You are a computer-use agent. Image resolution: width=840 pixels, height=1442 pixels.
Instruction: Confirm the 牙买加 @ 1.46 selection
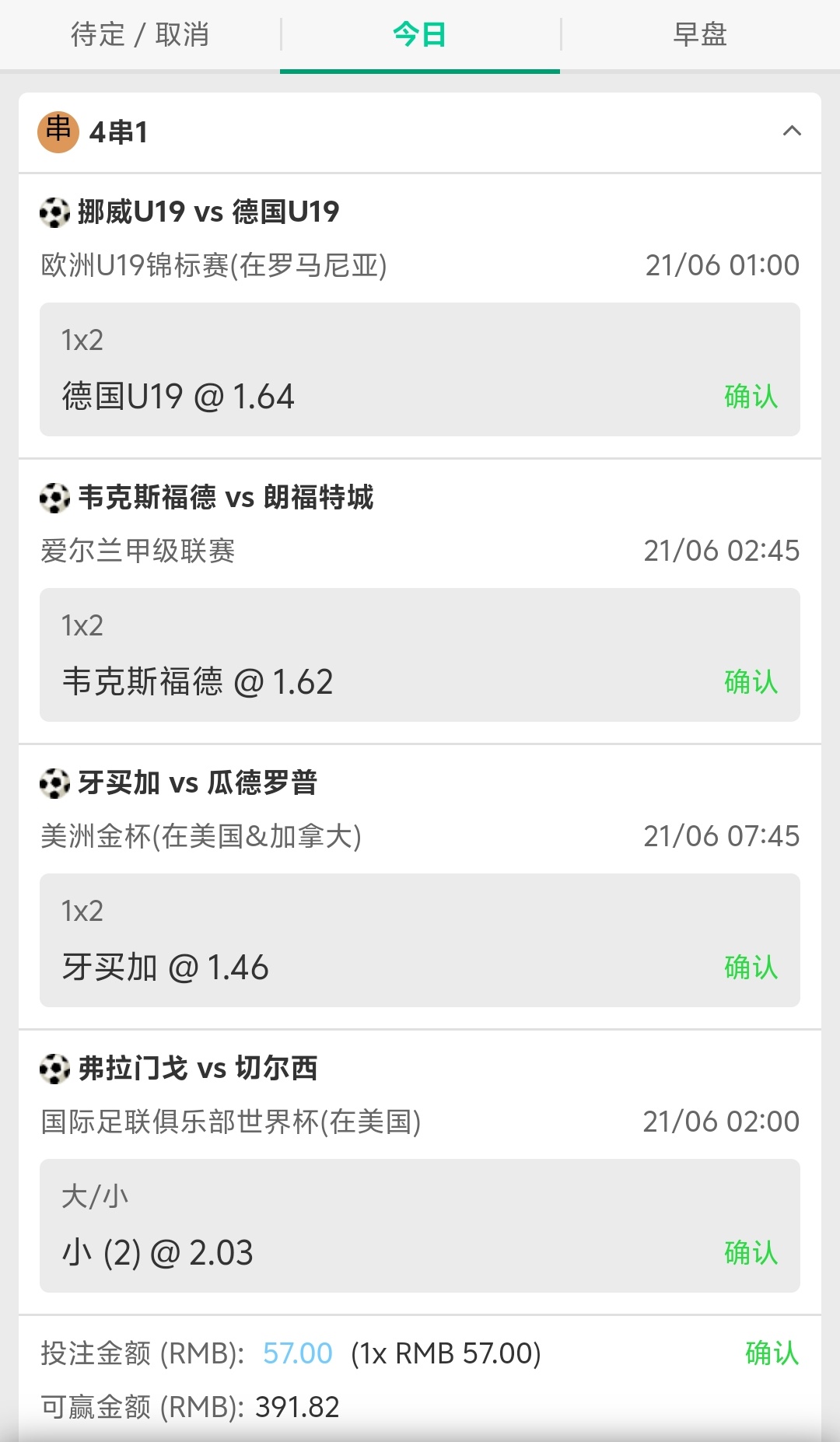(749, 967)
